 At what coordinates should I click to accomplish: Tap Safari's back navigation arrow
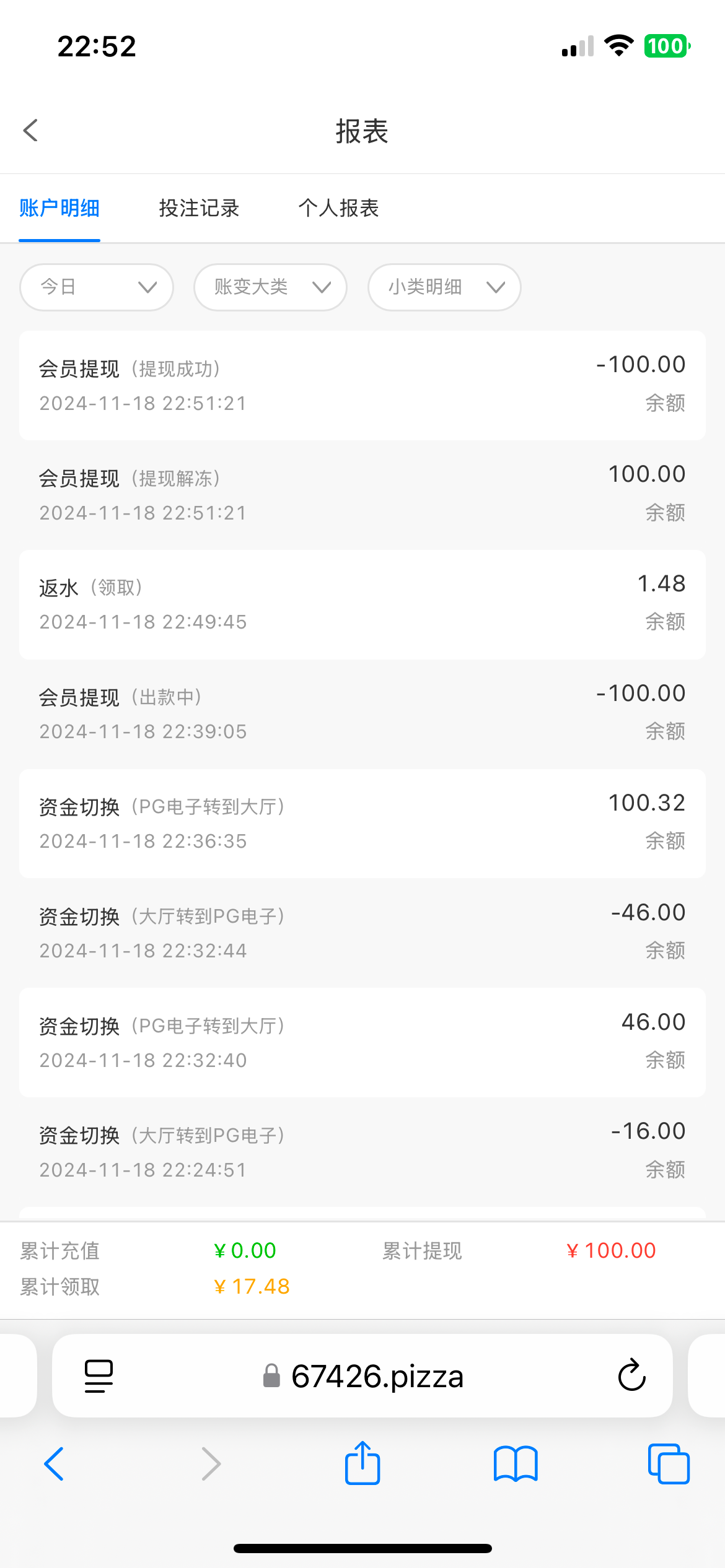[x=55, y=1464]
